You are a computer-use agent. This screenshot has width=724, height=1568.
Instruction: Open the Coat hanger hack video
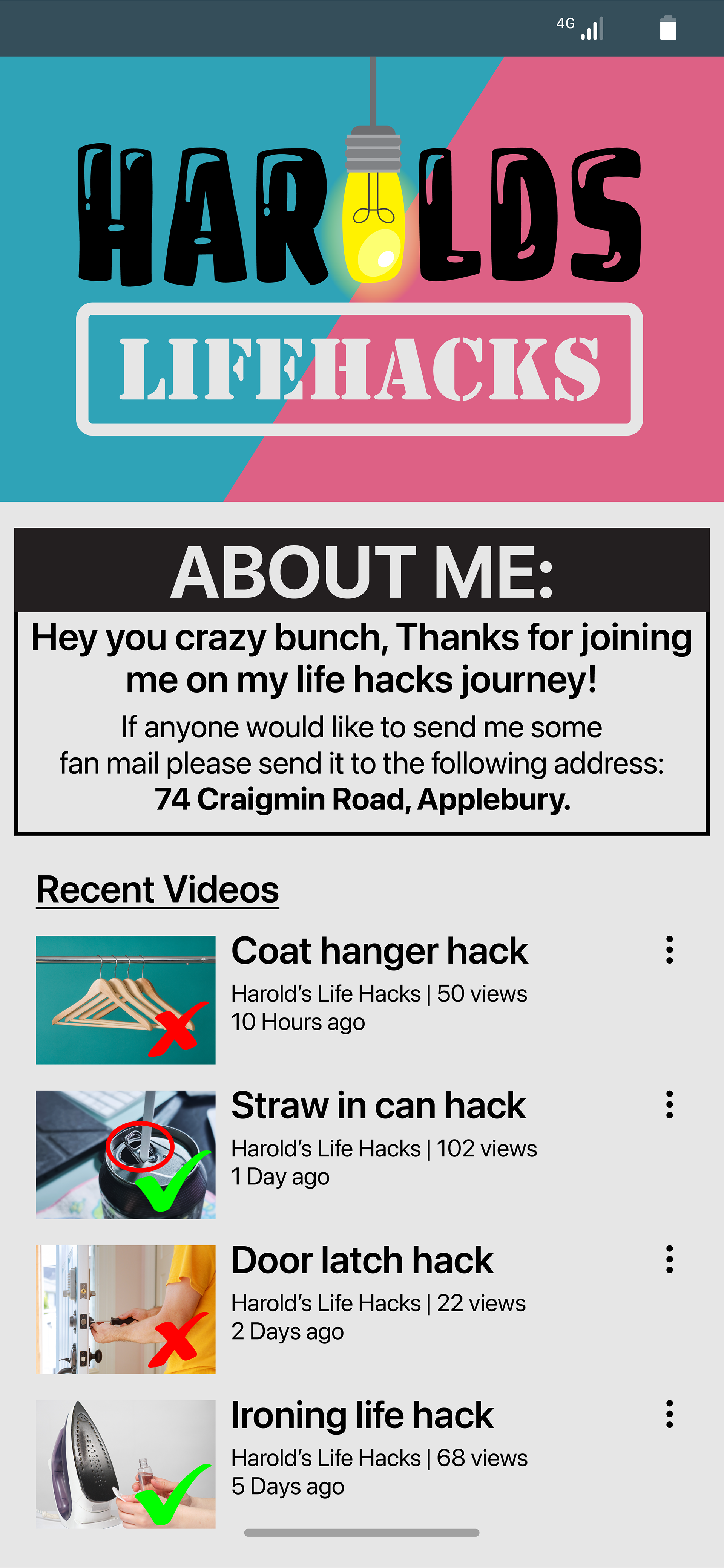[x=126, y=999]
